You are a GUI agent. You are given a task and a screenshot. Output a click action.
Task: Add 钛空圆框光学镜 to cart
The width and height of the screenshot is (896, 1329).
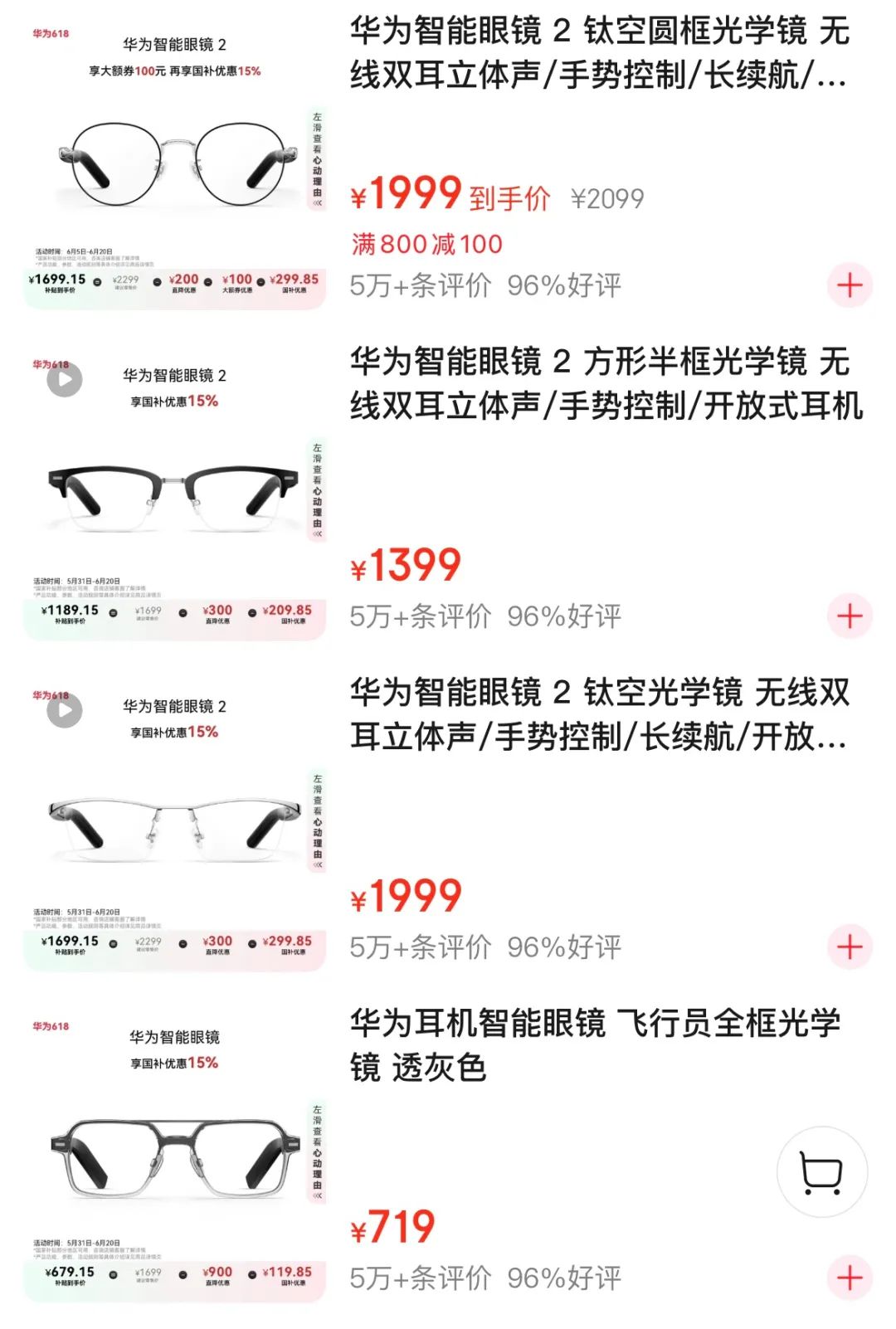click(850, 285)
